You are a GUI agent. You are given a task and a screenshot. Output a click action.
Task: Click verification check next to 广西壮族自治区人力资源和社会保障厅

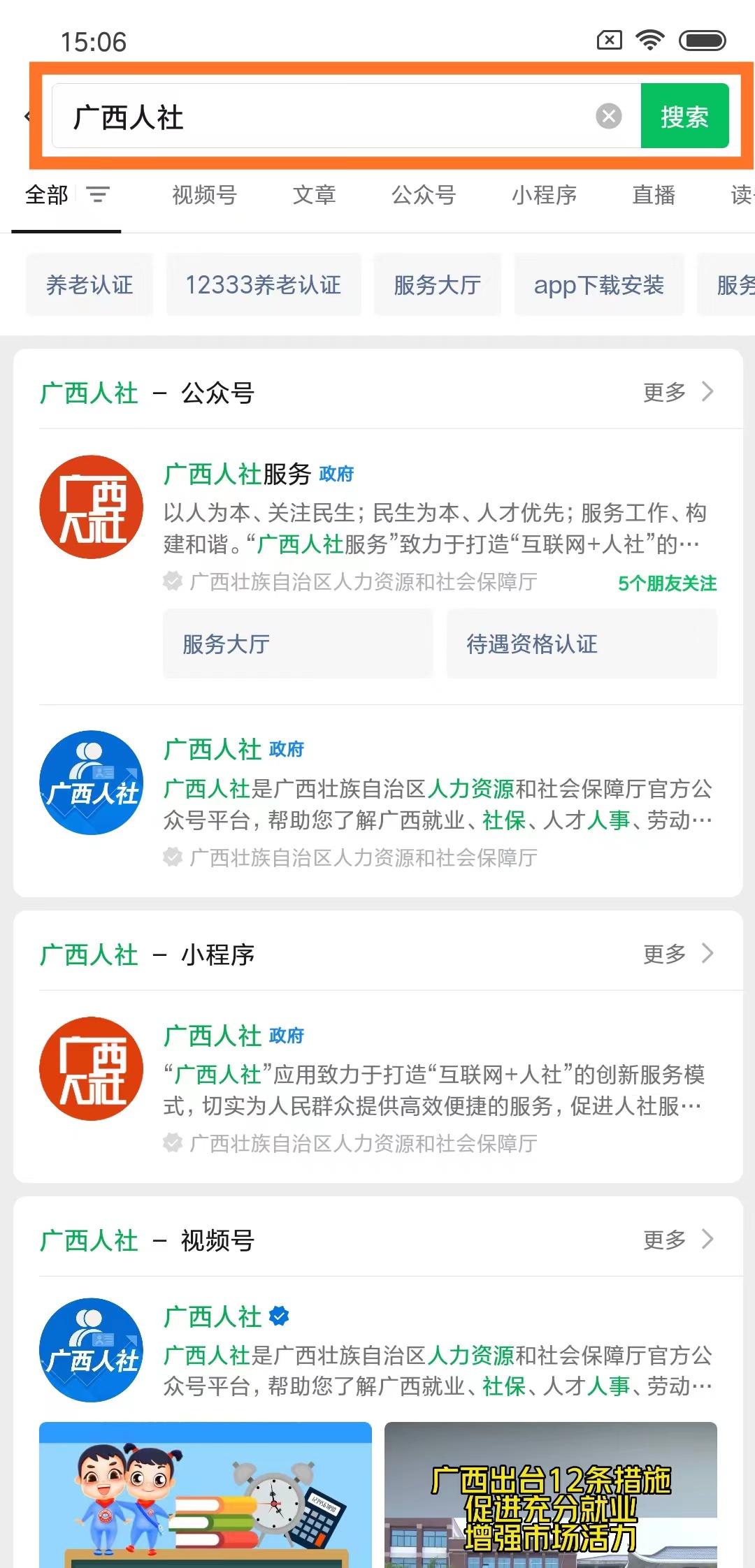(171, 582)
